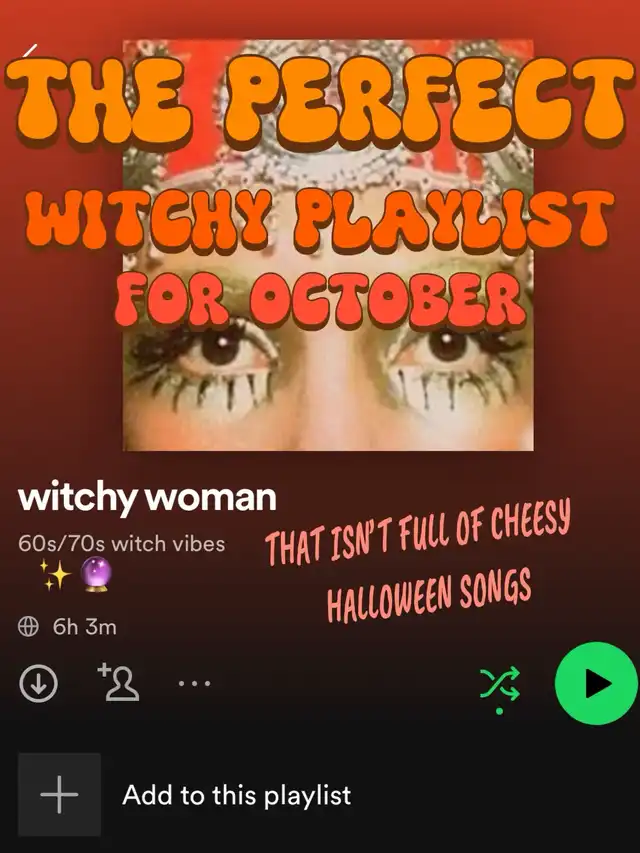Toggle shuffle mode for the playlist

click(x=500, y=684)
